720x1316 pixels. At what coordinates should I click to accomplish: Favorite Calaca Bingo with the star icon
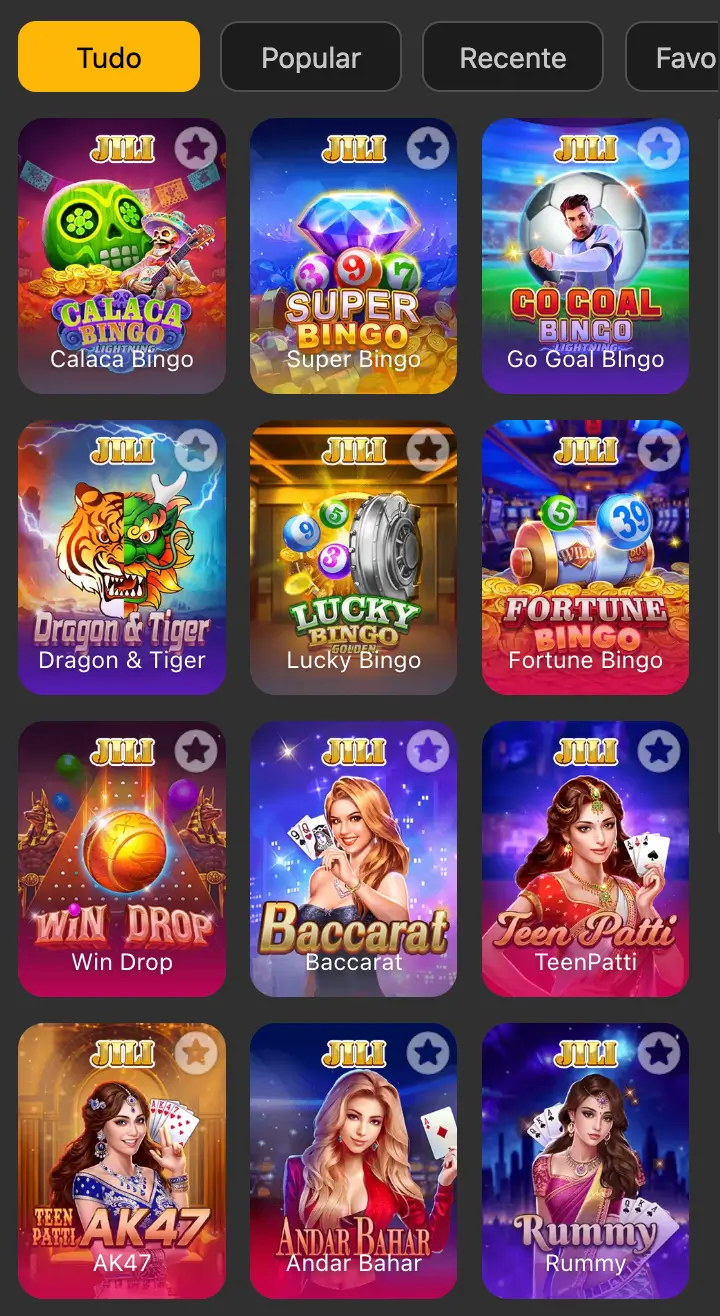(x=196, y=149)
